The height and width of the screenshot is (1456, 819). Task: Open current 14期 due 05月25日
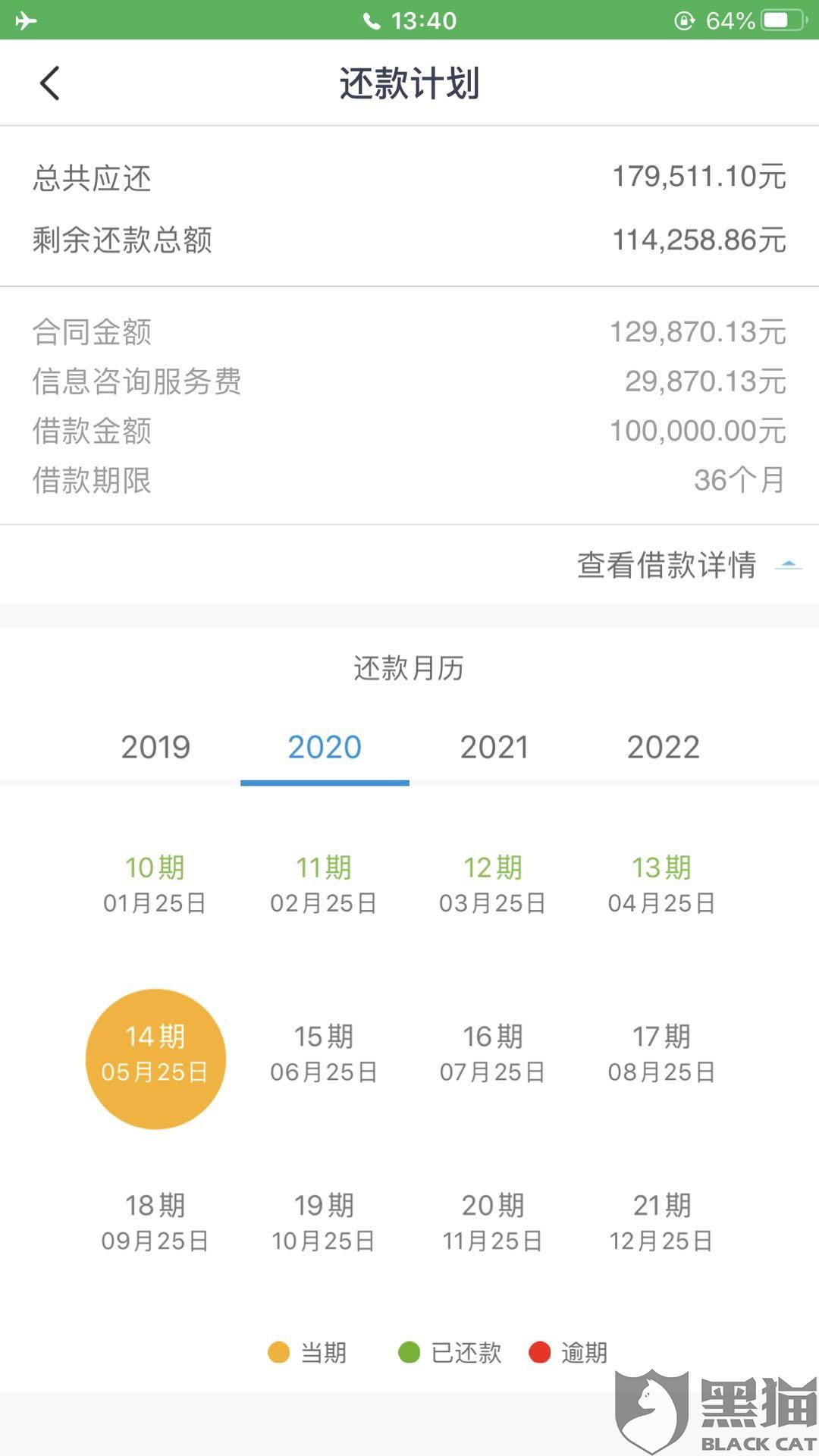[155, 1059]
